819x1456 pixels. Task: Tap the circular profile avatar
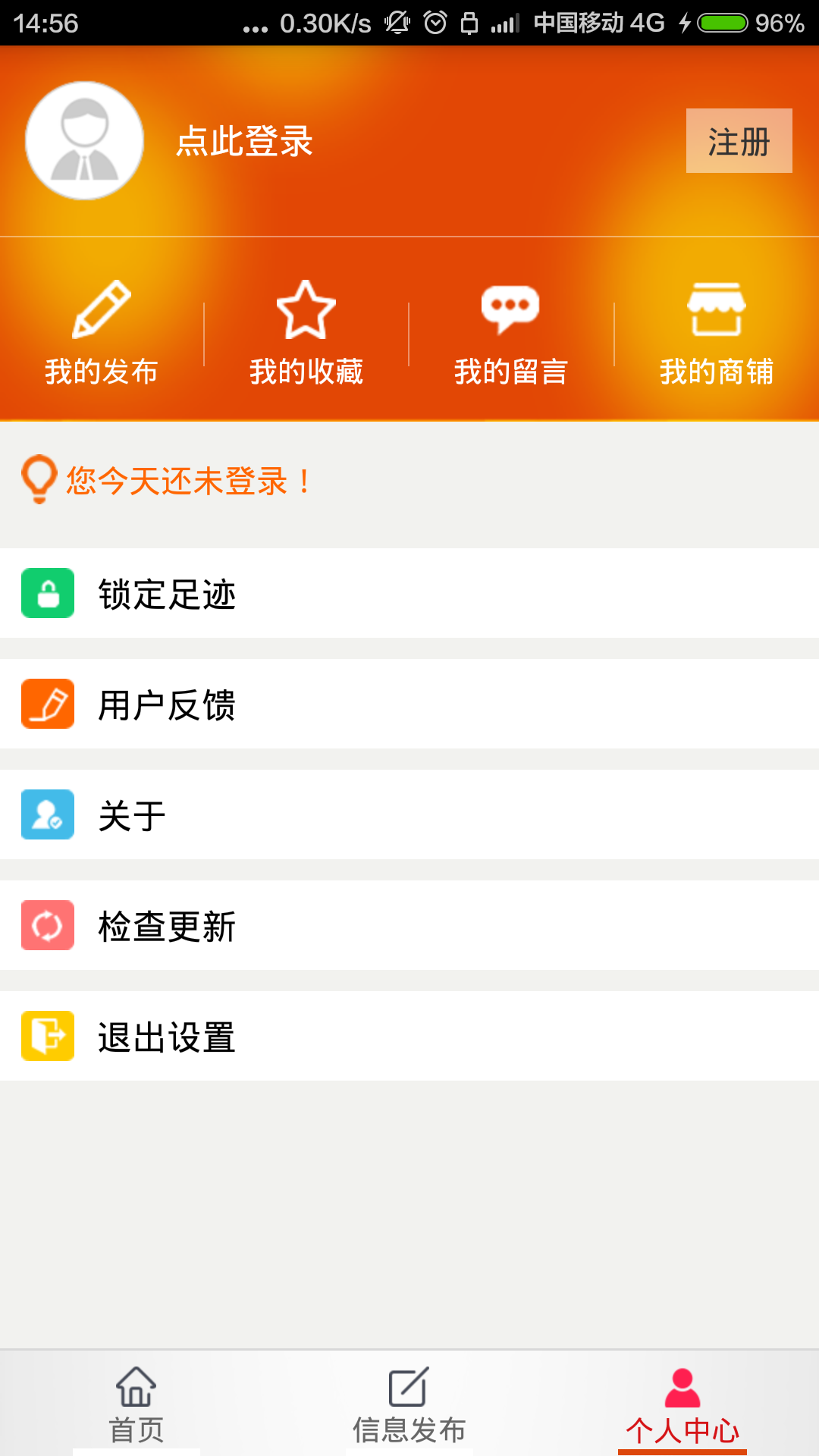83,141
